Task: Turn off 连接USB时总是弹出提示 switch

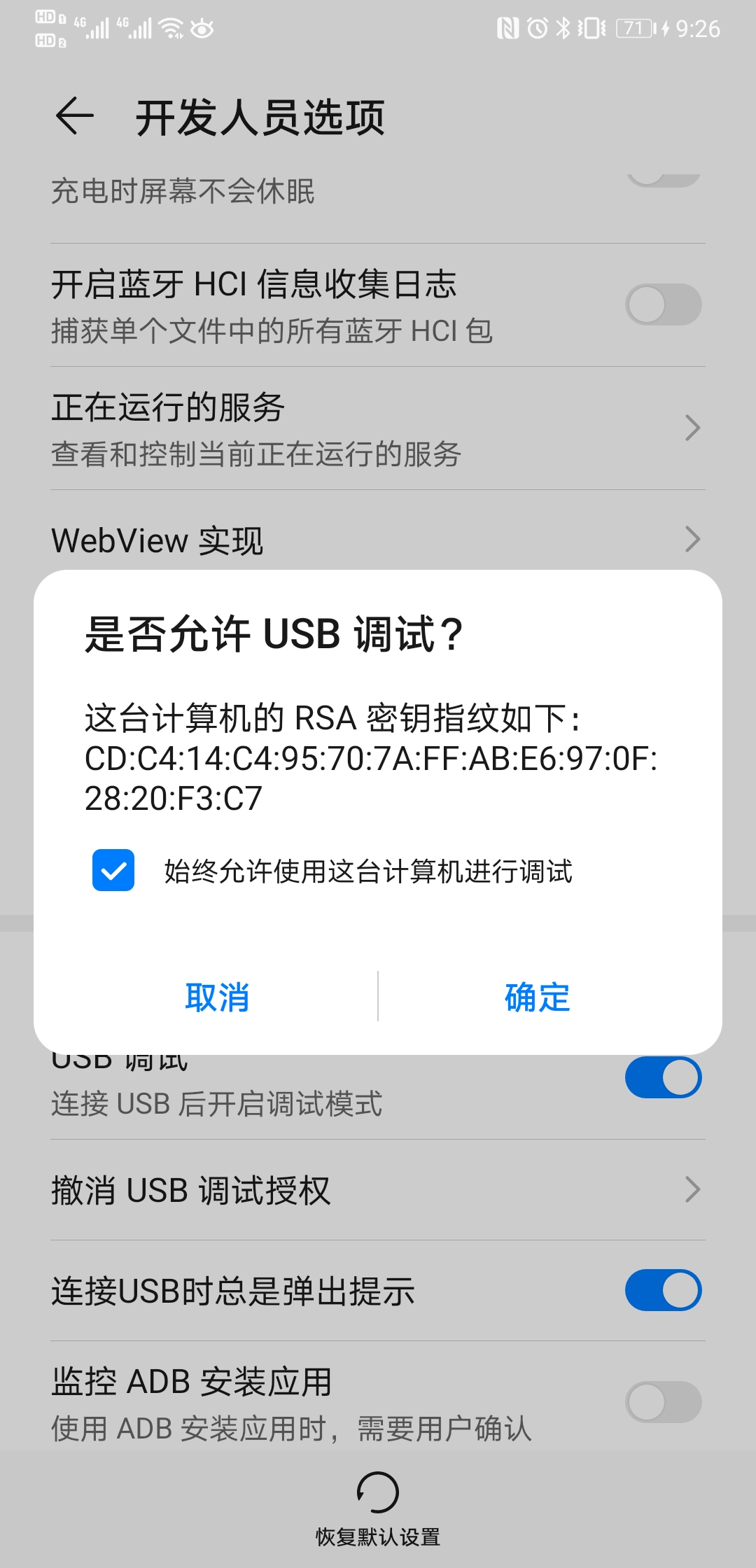Action: tap(662, 1290)
